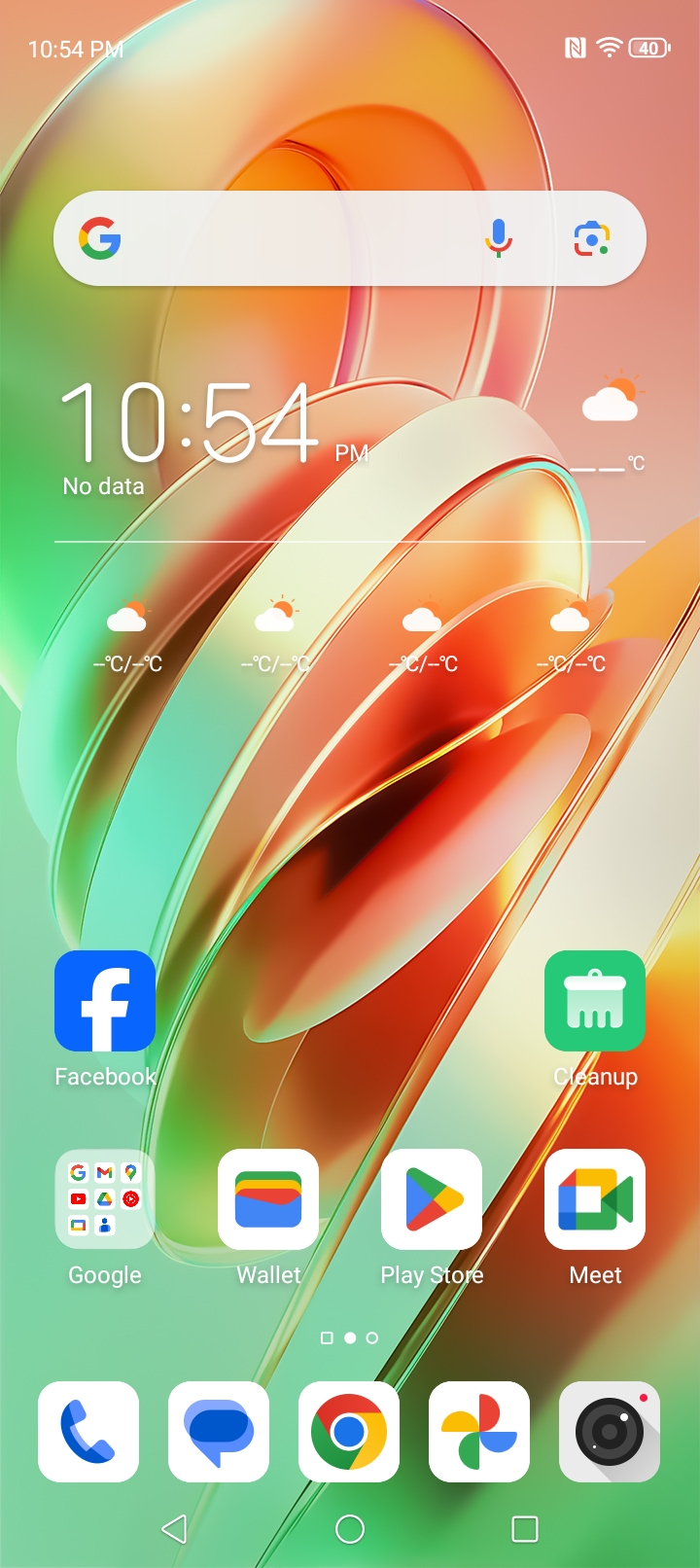Open the clock widget showing 10:54
Image resolution: width=700 pixels, height=1568 pixels.
coord(190,423)
